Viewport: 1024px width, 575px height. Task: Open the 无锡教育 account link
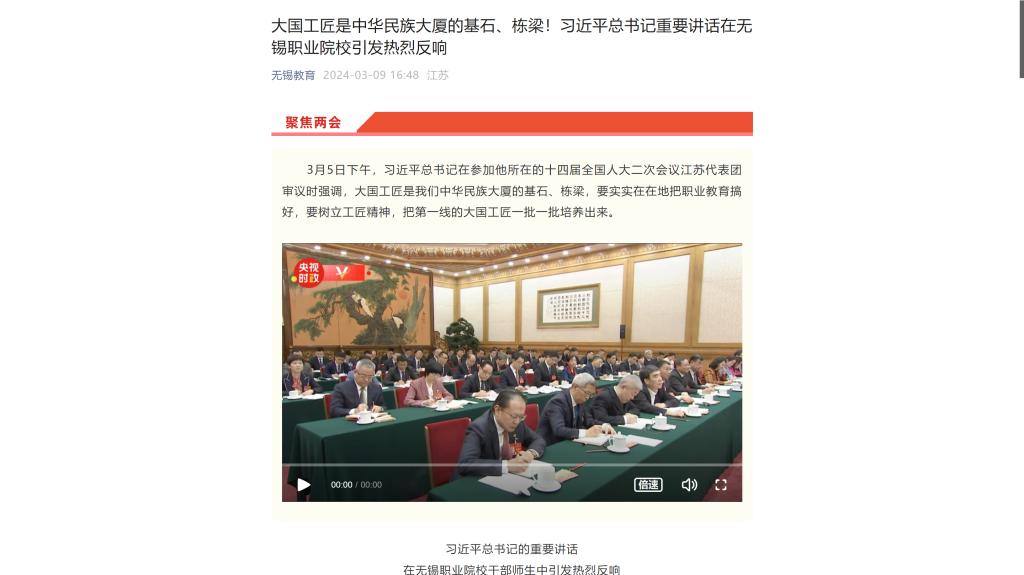pyautogui.click(x=293, y=75)
